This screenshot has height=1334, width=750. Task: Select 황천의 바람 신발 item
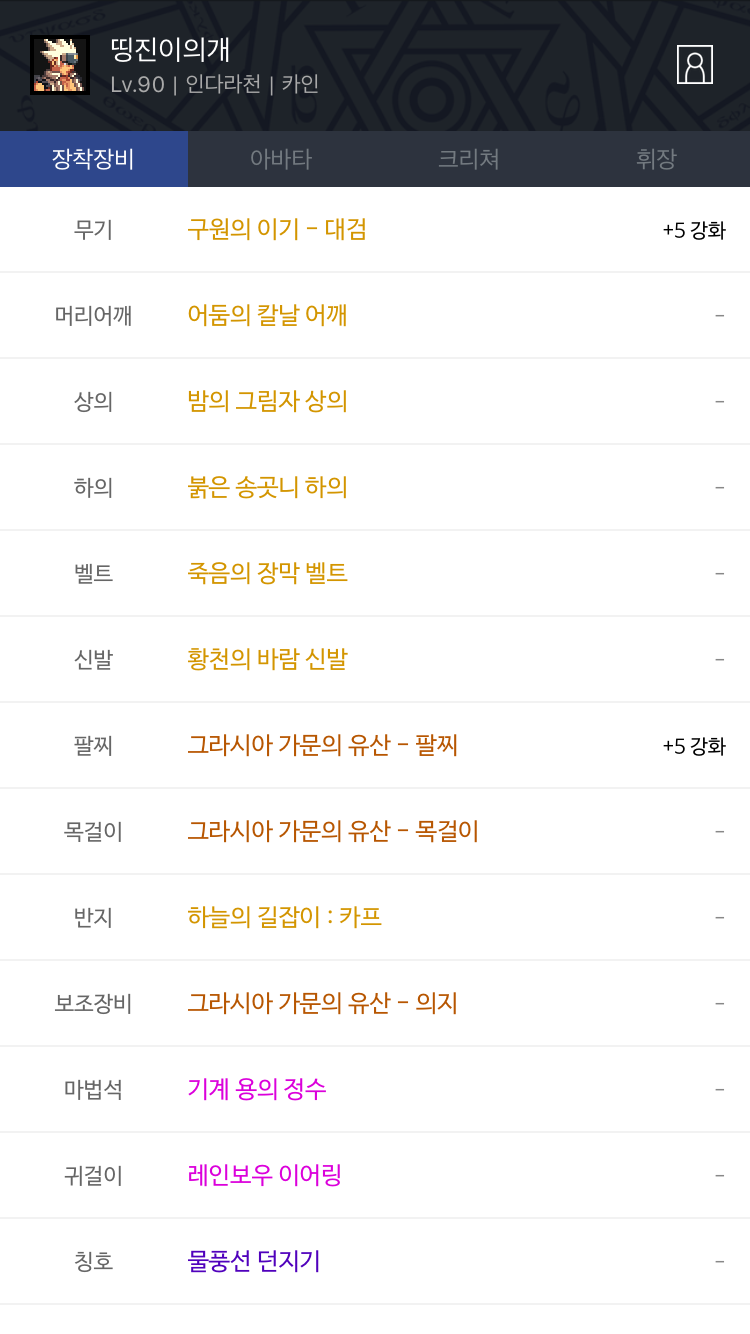click(x=267, y=659)
